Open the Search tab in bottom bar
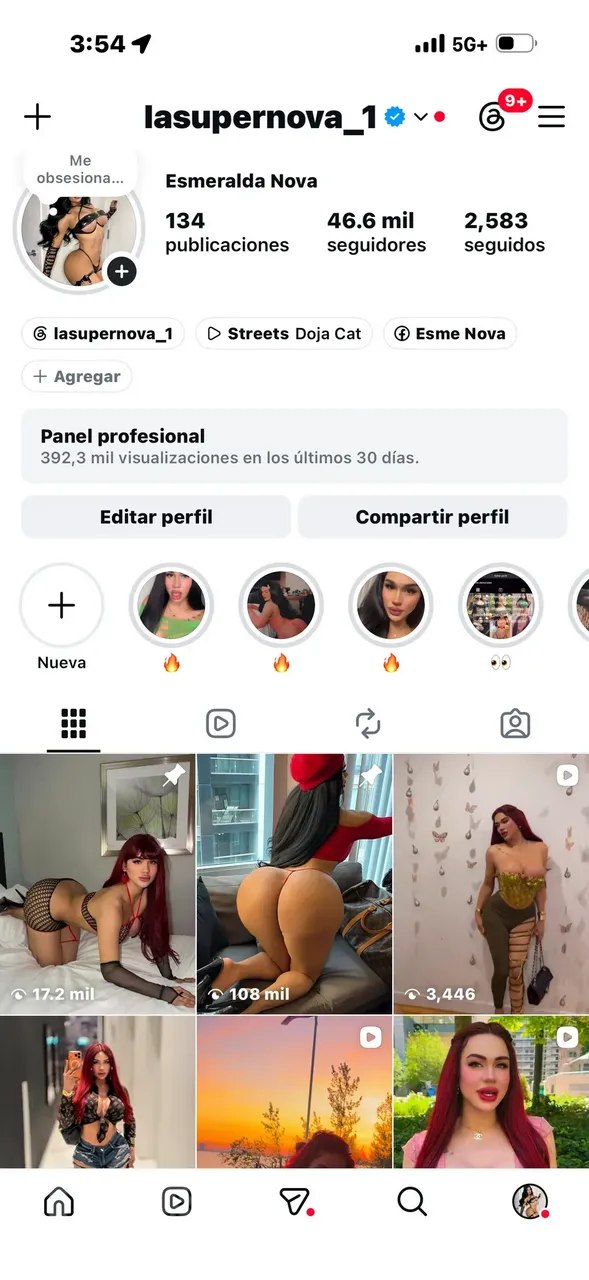The image size is (589, 1280). pos(412,1202)
